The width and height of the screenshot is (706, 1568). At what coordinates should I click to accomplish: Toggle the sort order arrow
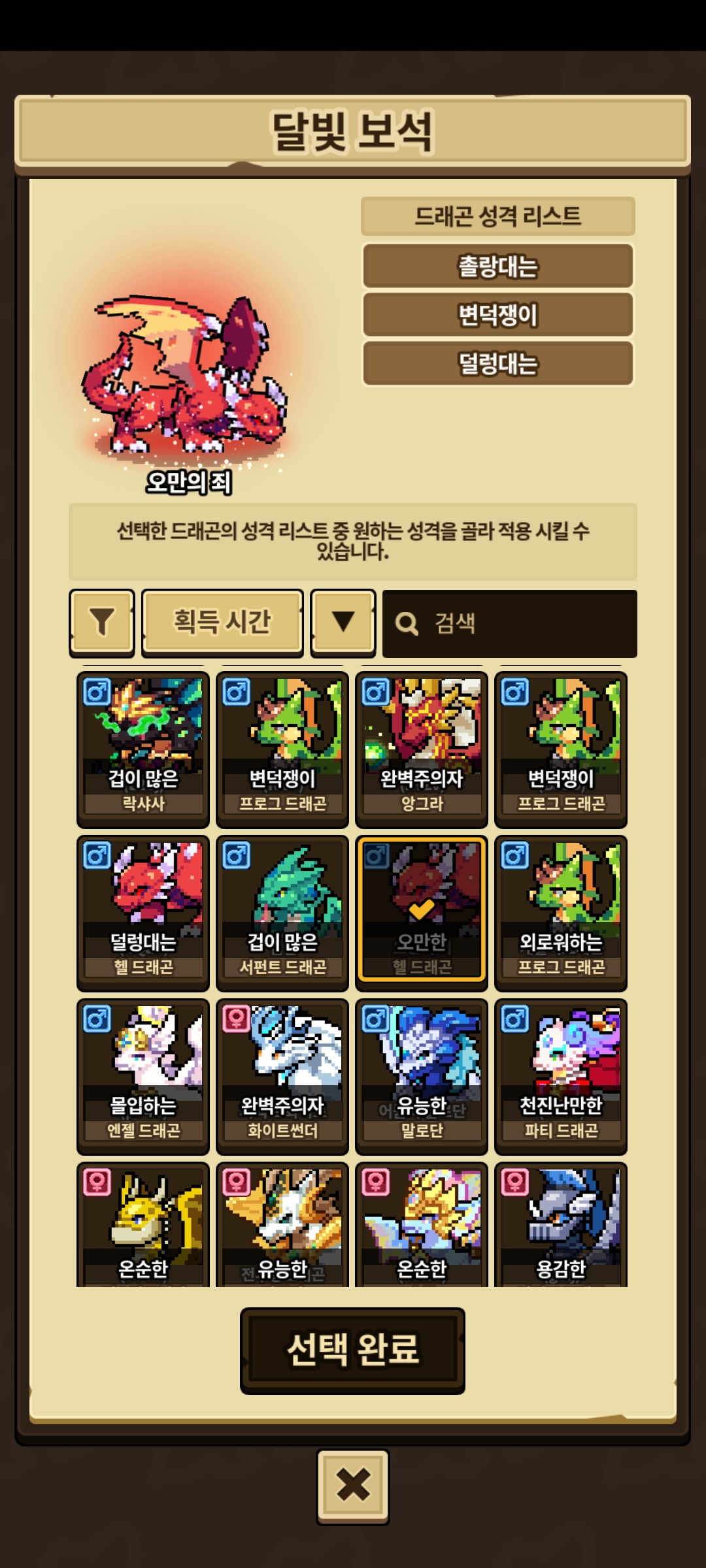[343, 623]
